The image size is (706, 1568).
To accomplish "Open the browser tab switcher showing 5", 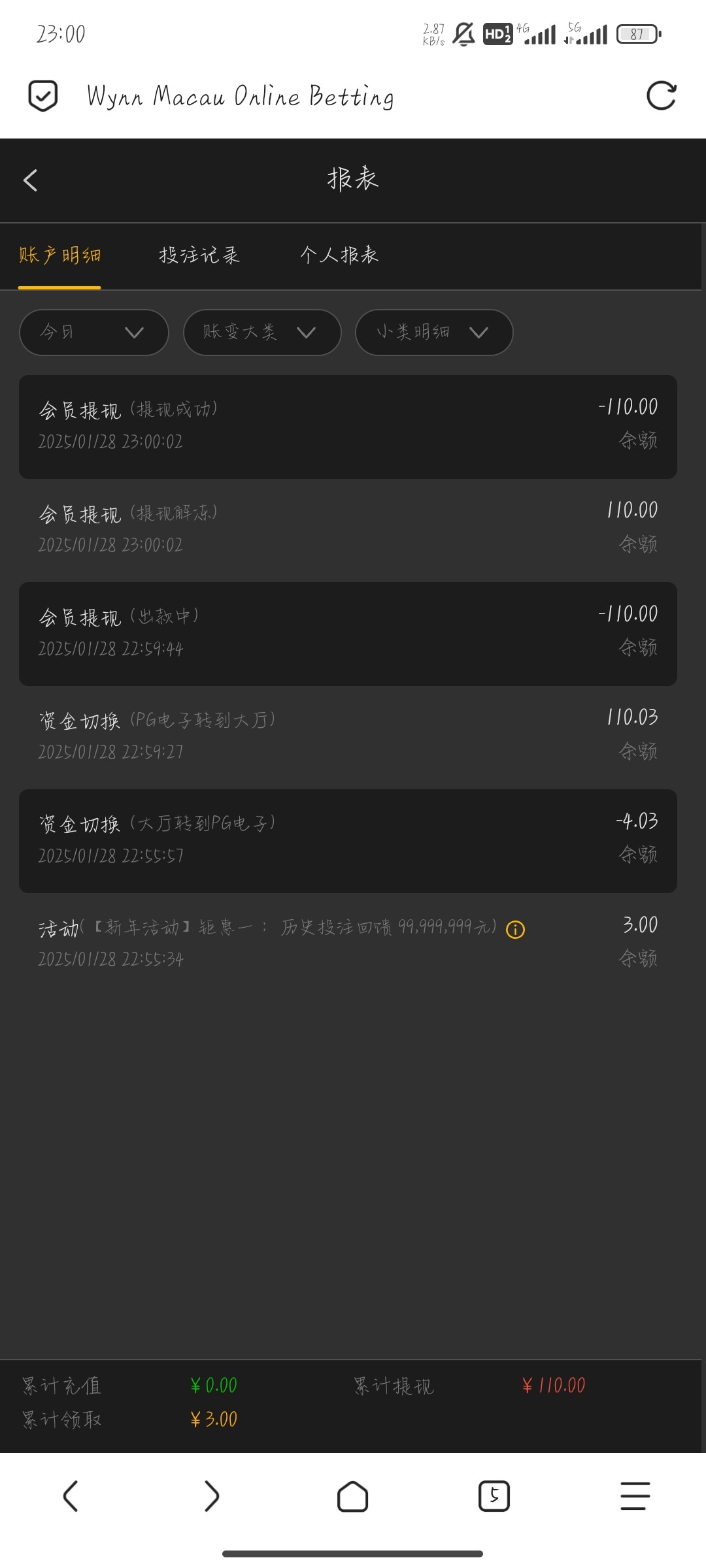I will click(x=494, y=1496).
